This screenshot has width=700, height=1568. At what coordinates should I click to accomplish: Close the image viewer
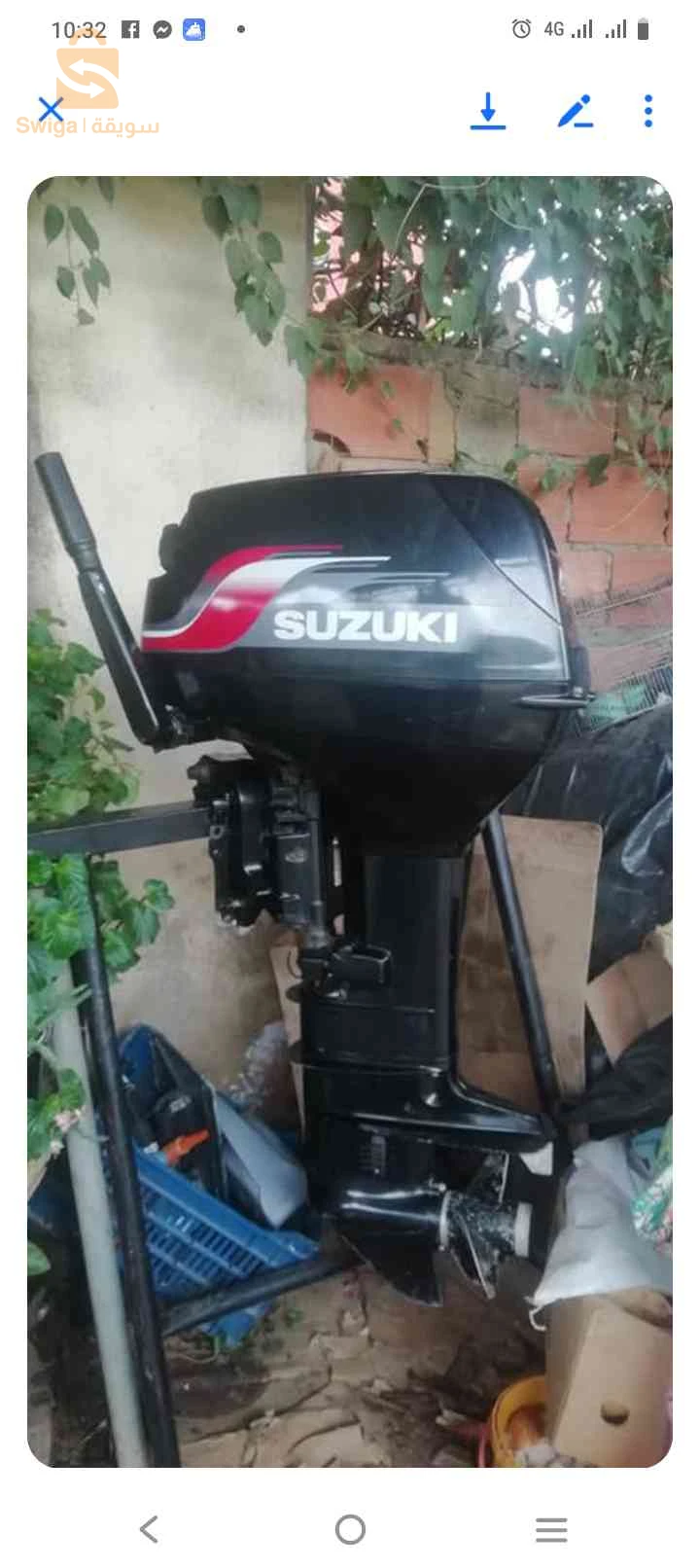point(51,110)
